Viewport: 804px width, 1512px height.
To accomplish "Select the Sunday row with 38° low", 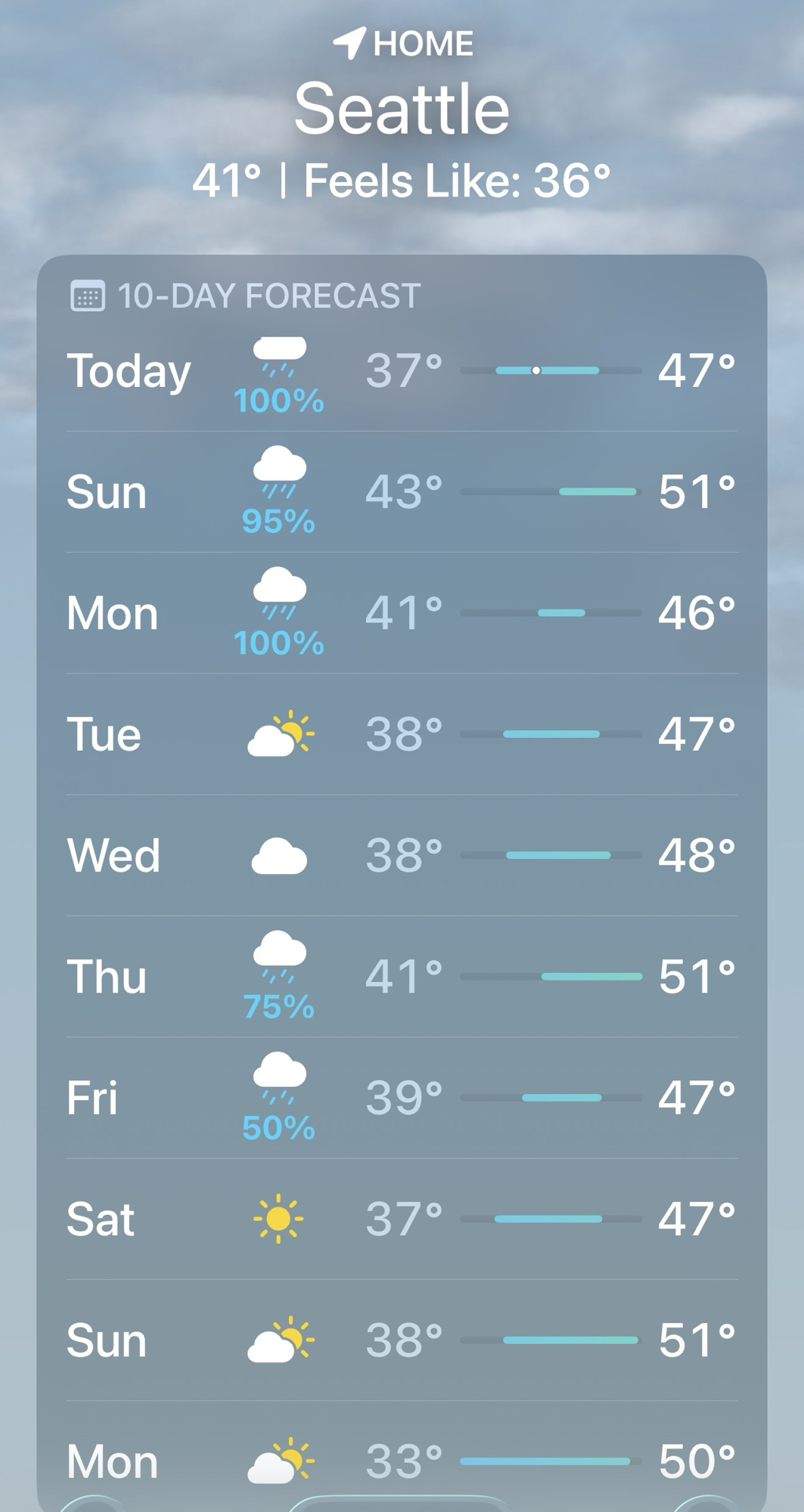I will click(x=402, y=1340).
